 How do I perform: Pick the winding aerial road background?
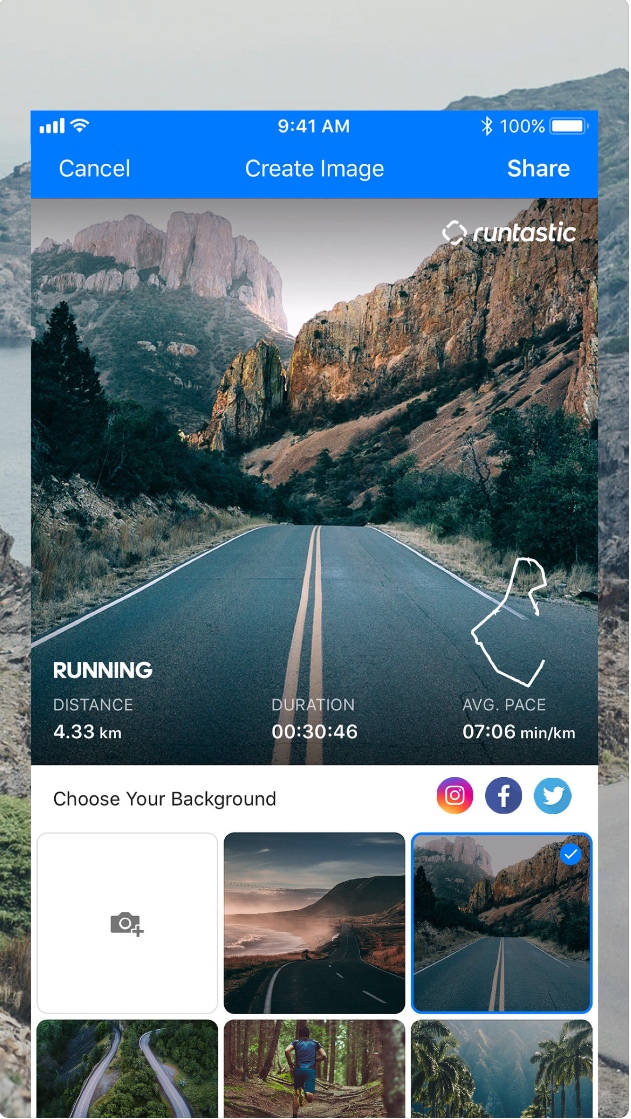click(127, 1068)
